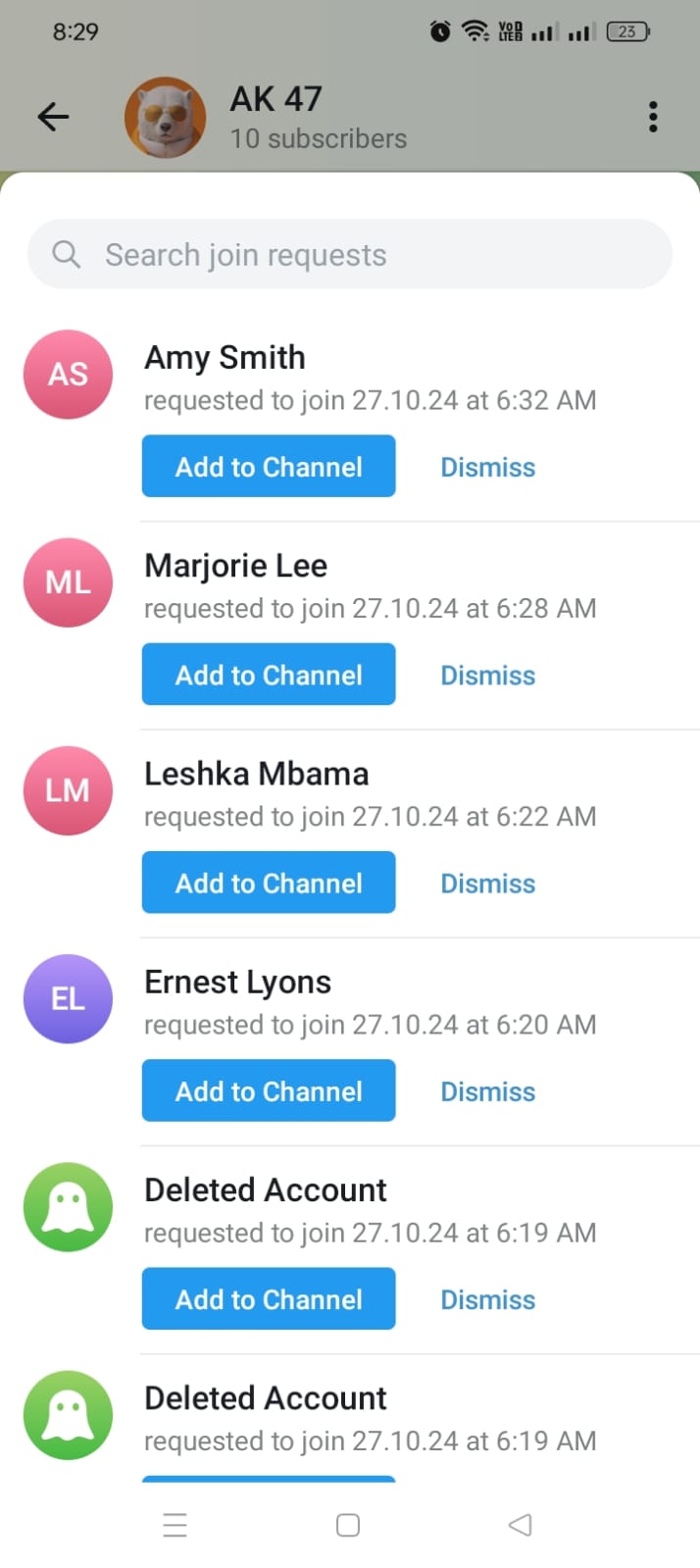Reject Ernest Lyons' join request
This screenshot has width=700, height=1568.
tap(487, 1091)
